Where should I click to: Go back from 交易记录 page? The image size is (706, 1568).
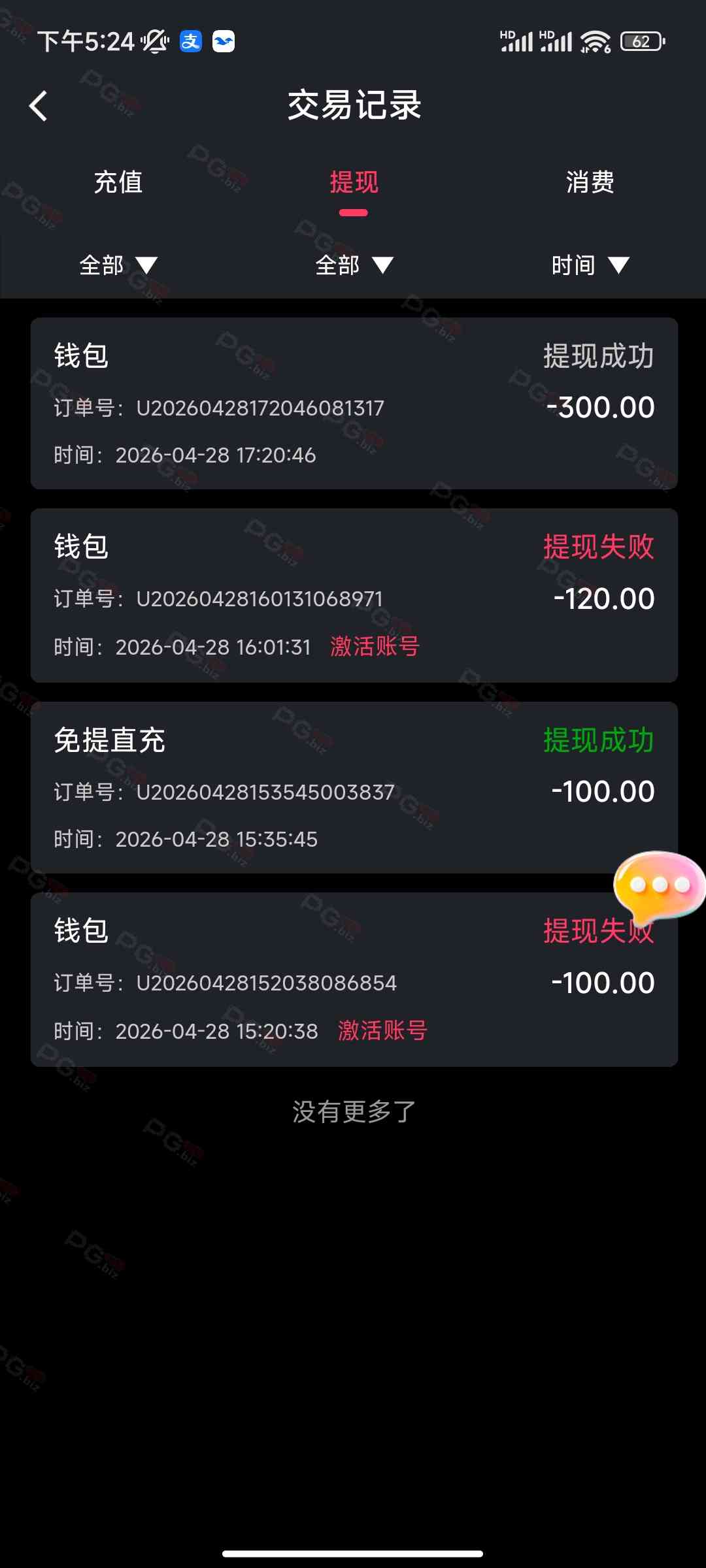pos(39,106)
